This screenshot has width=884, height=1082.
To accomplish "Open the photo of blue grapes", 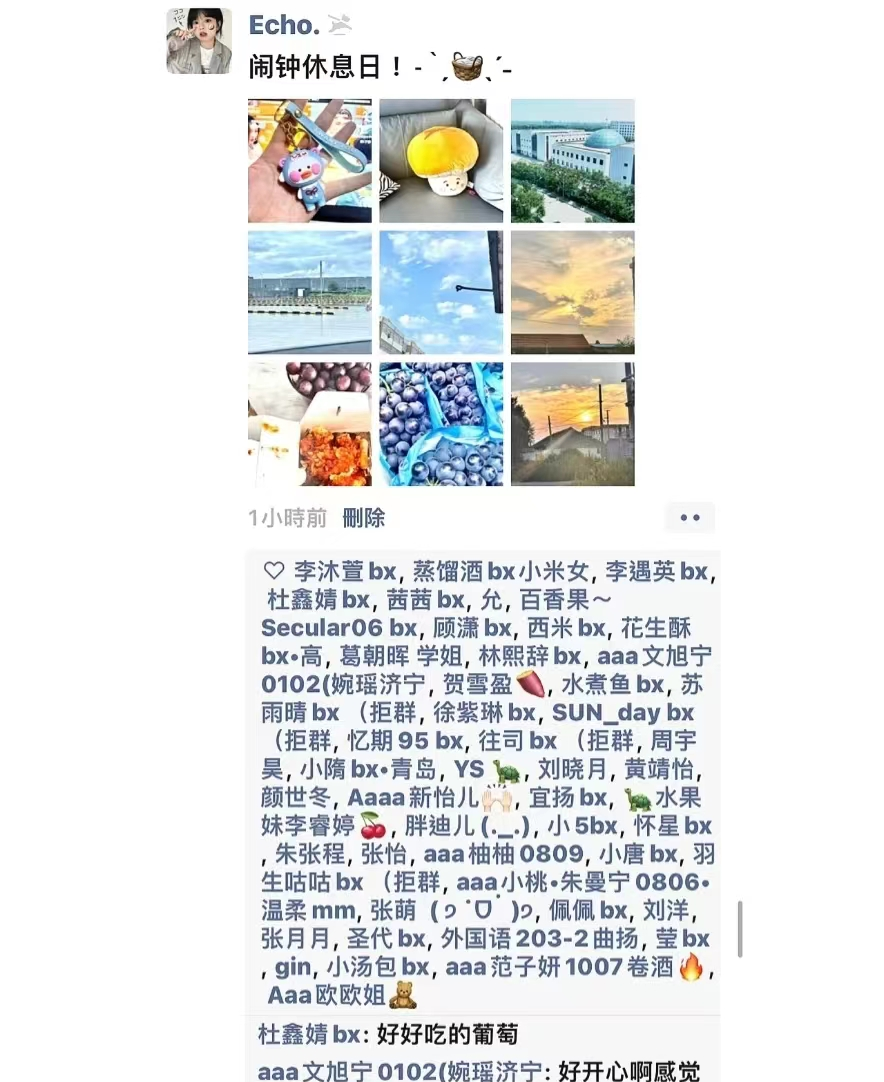I will [441, 424].
